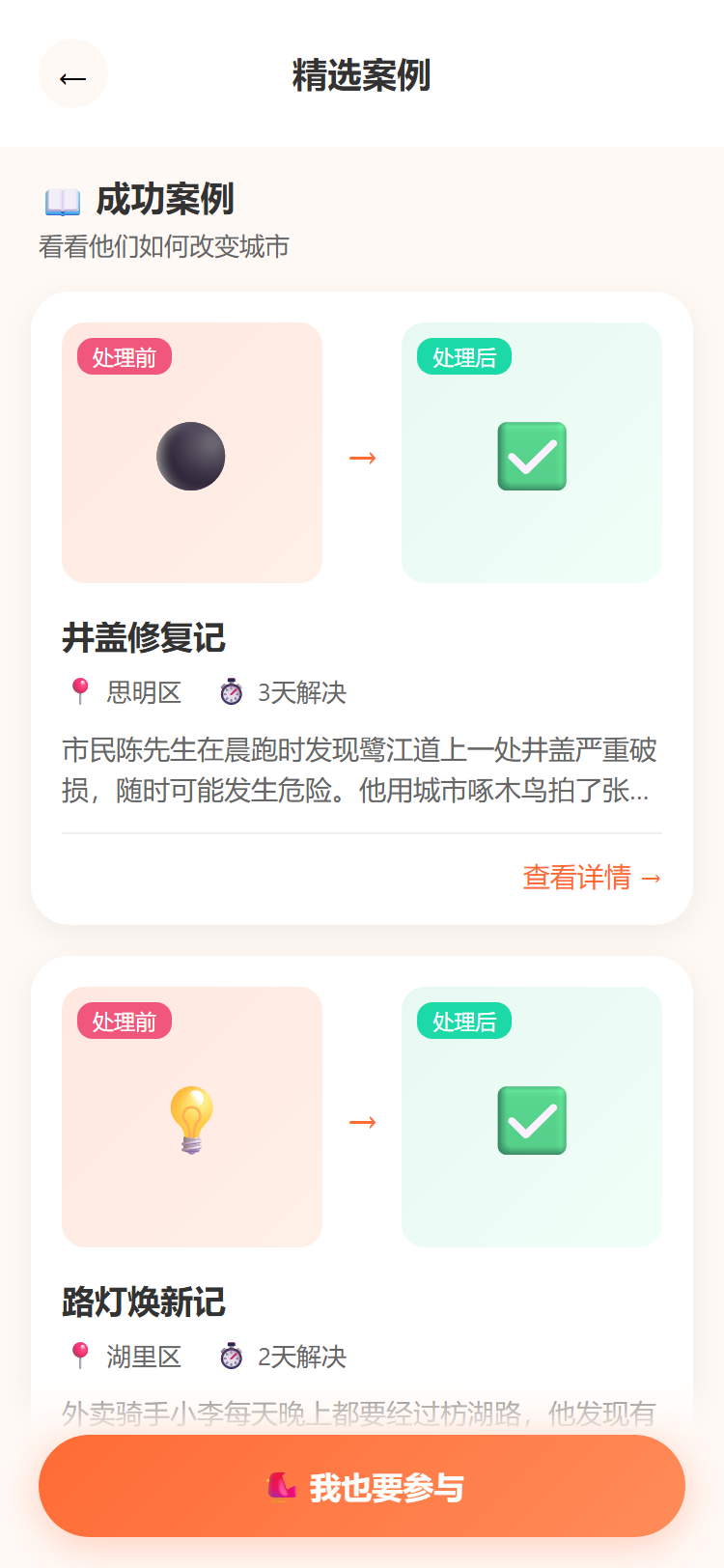The image size is (724, 1568).
Task: Tap the 我也要参与 button
Action: 362,1486
